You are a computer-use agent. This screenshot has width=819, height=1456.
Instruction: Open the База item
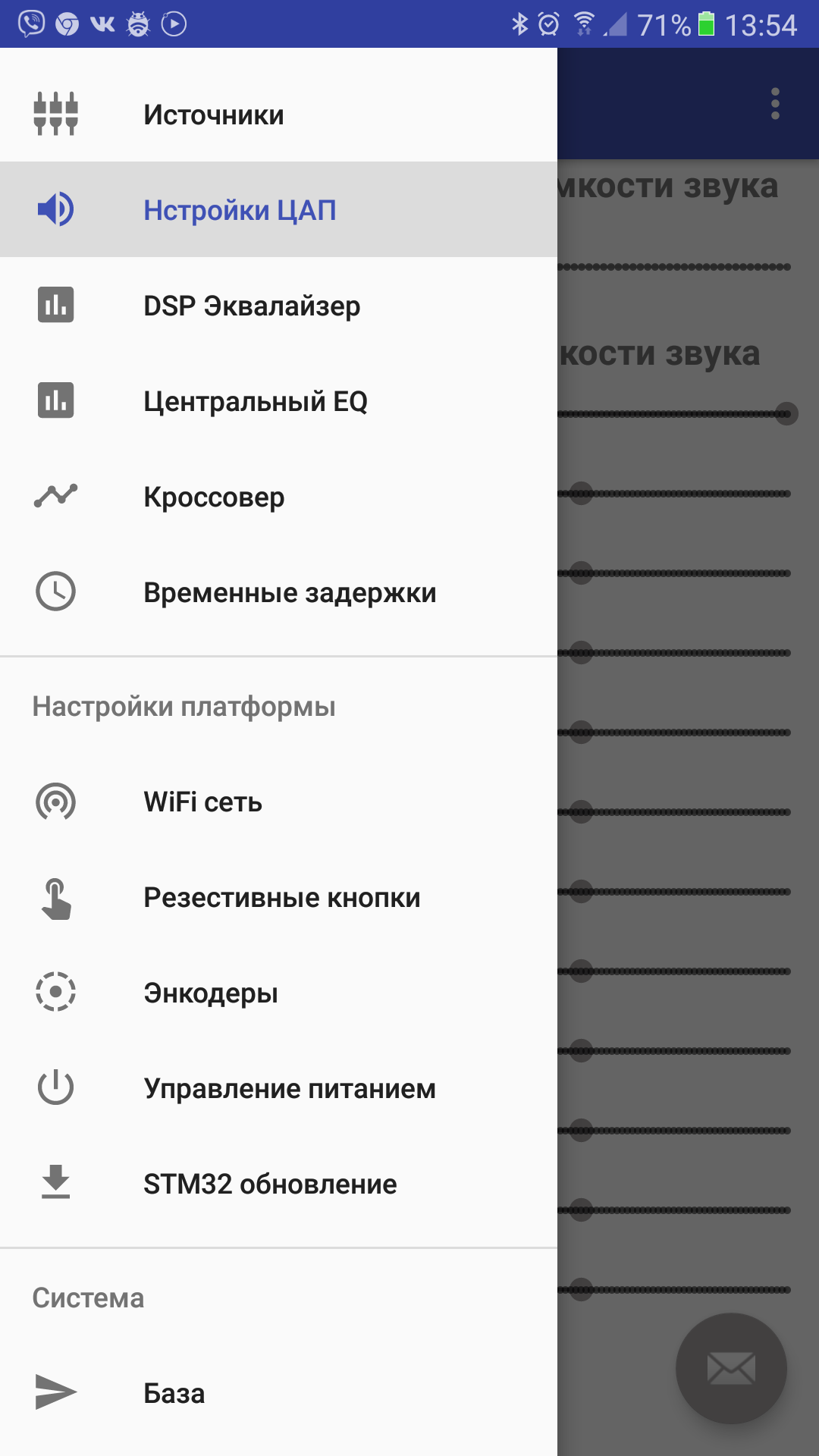coord(278,1393)
